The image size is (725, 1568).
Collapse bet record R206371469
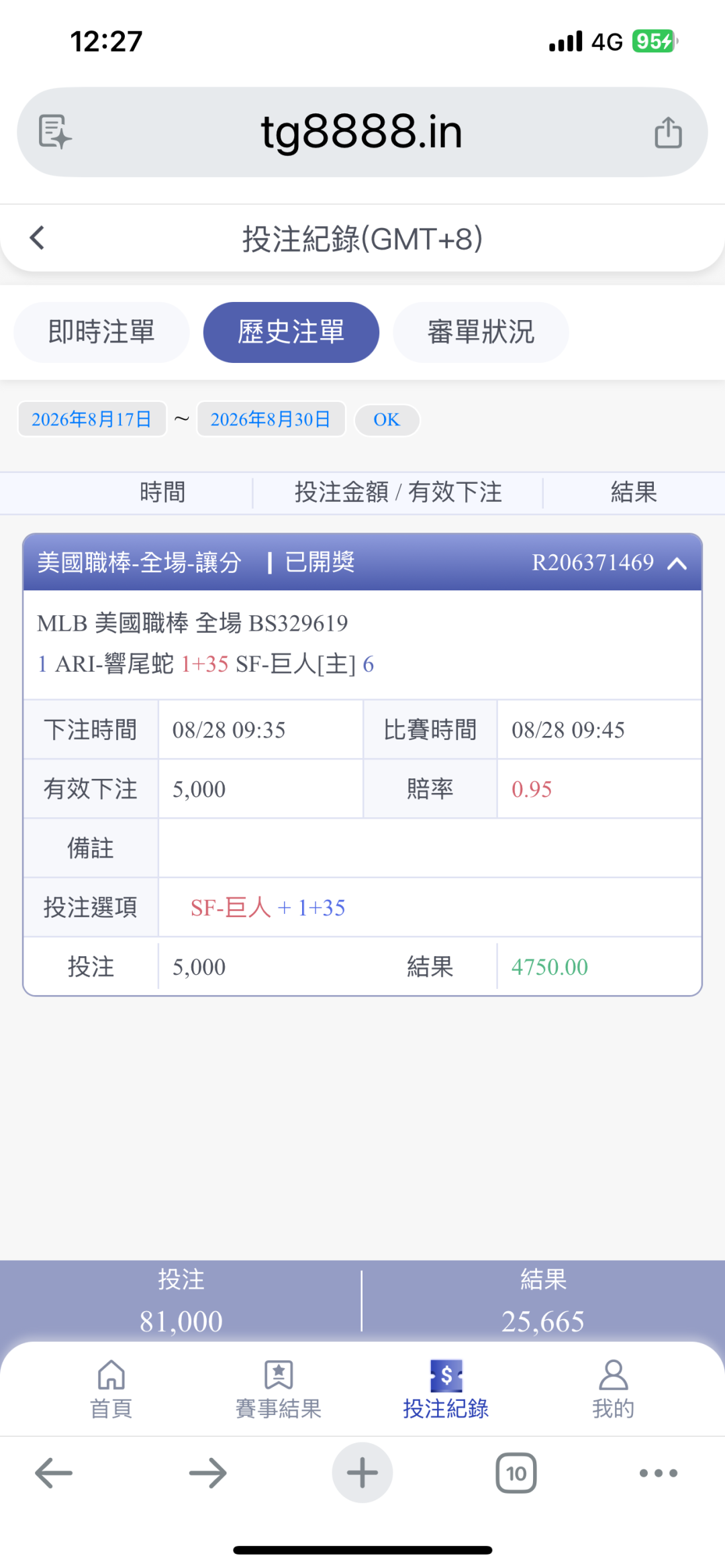tap(677, 563)
